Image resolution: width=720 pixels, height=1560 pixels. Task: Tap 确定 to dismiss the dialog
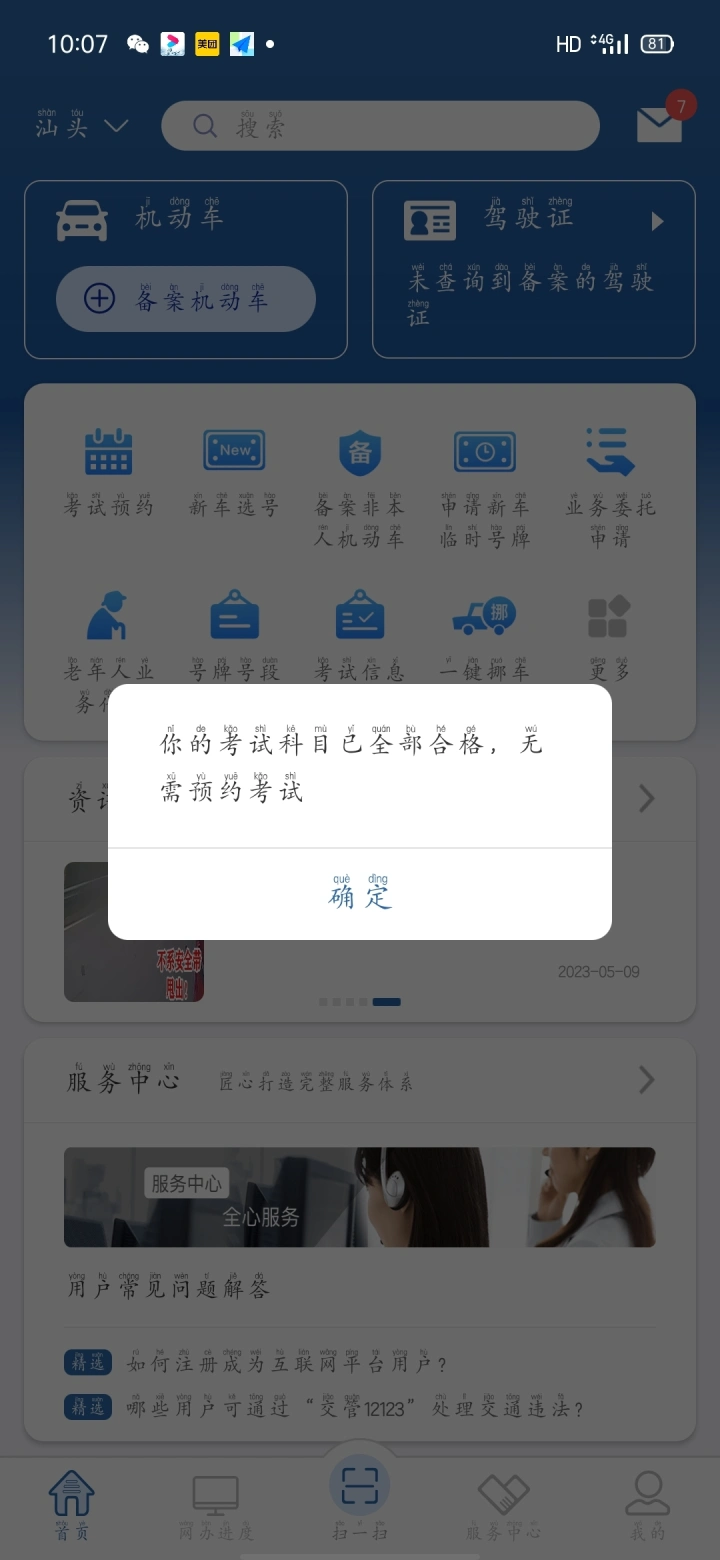pos(360,894)
